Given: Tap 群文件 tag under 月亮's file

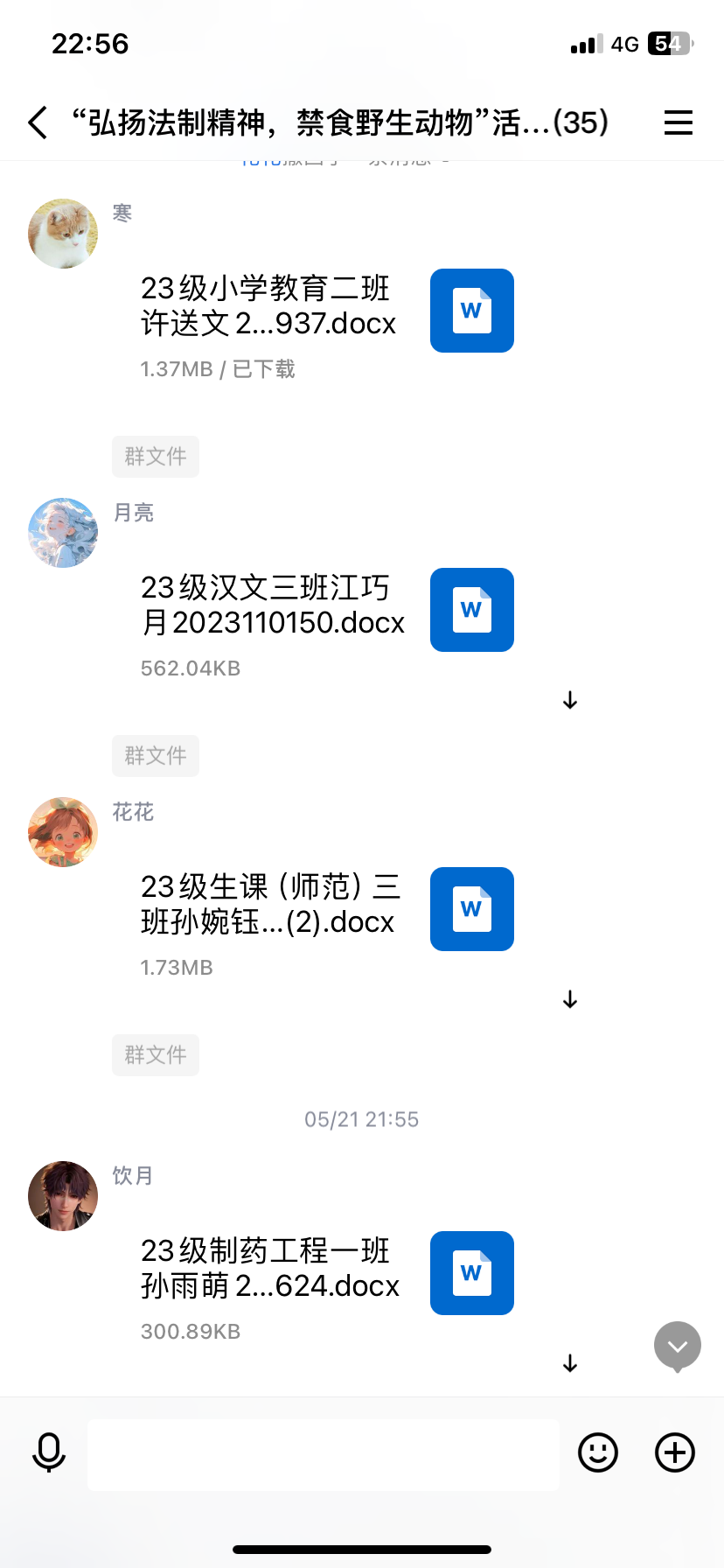Looking at the screenshot, I should 156,756.
